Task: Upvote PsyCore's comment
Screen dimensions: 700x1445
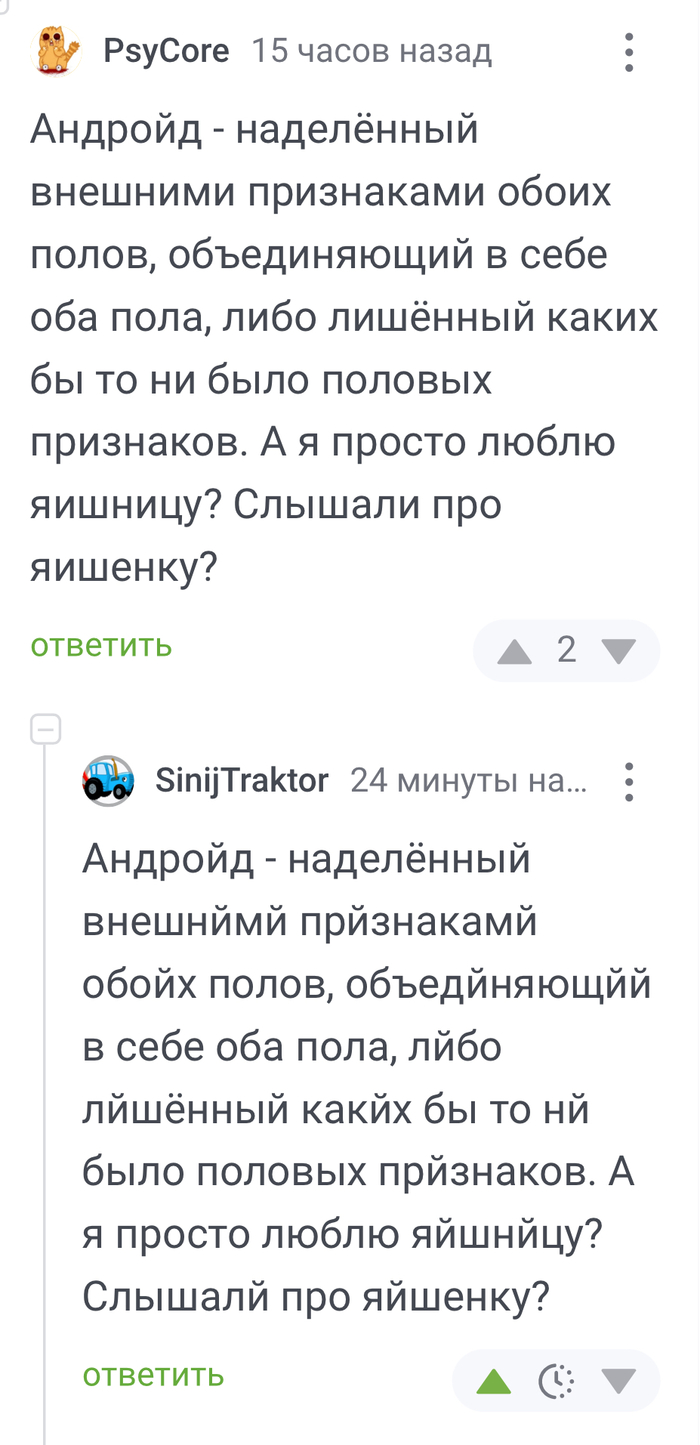Action: pos(515,652)
